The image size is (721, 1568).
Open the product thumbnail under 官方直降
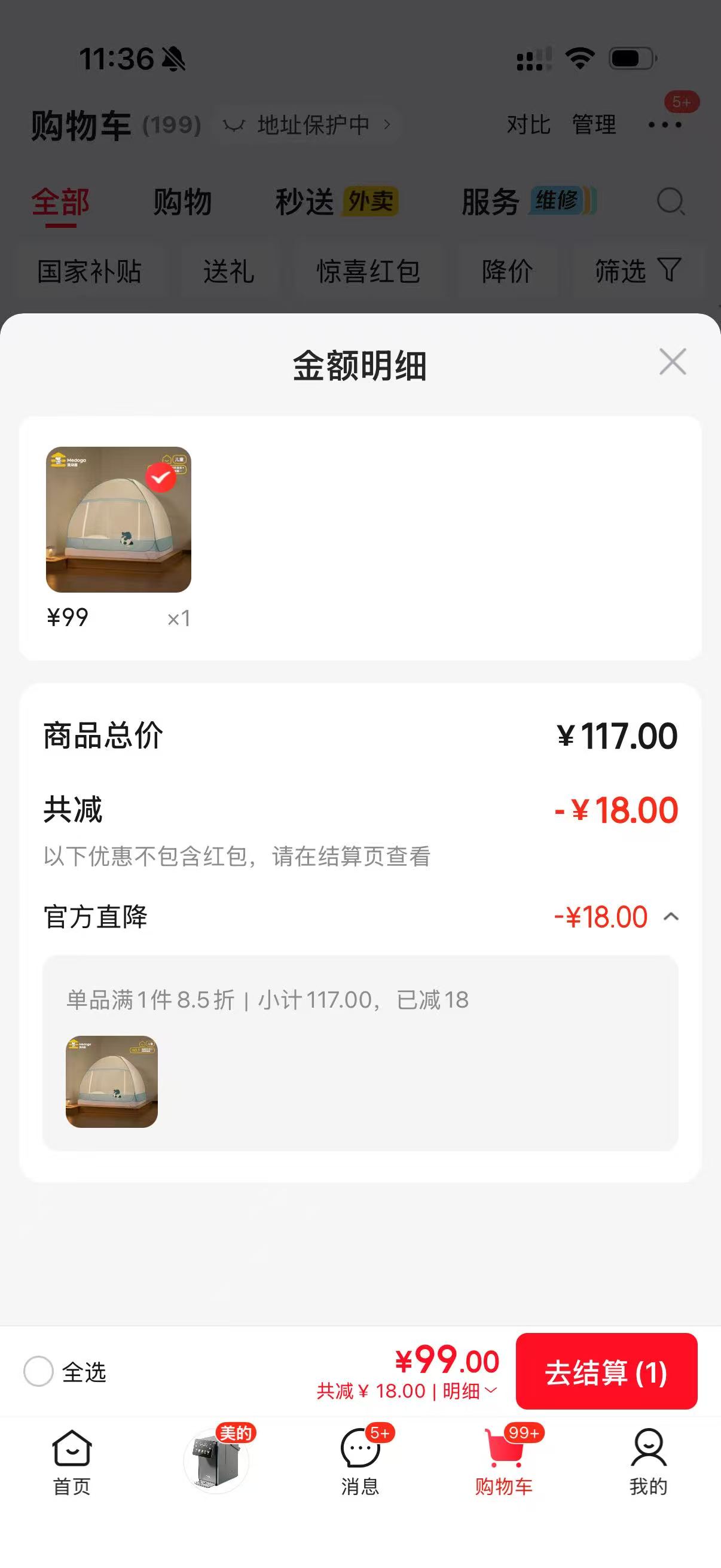point(111,1082)
